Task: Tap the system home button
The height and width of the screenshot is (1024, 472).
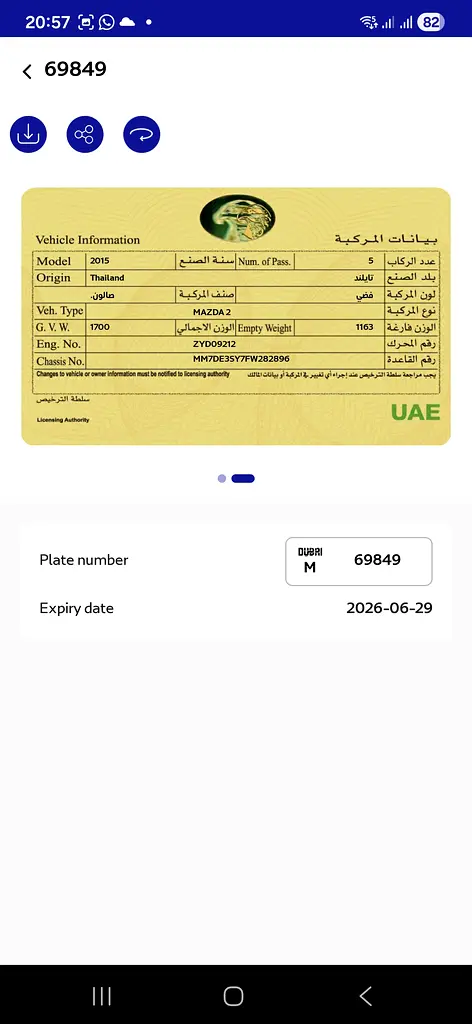Action: point(233,996)
